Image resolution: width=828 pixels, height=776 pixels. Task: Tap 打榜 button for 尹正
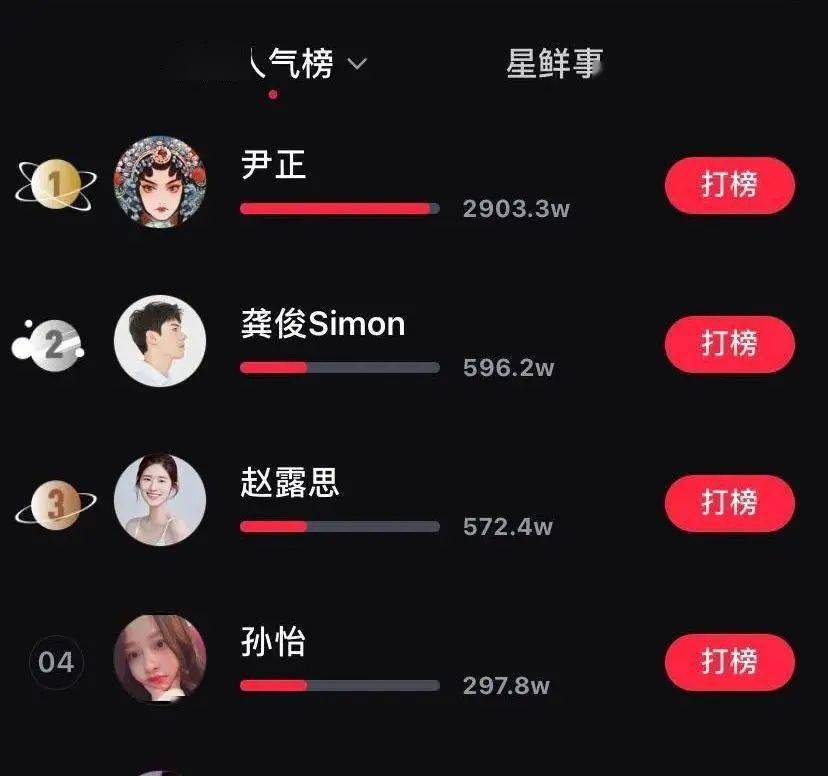729,185
